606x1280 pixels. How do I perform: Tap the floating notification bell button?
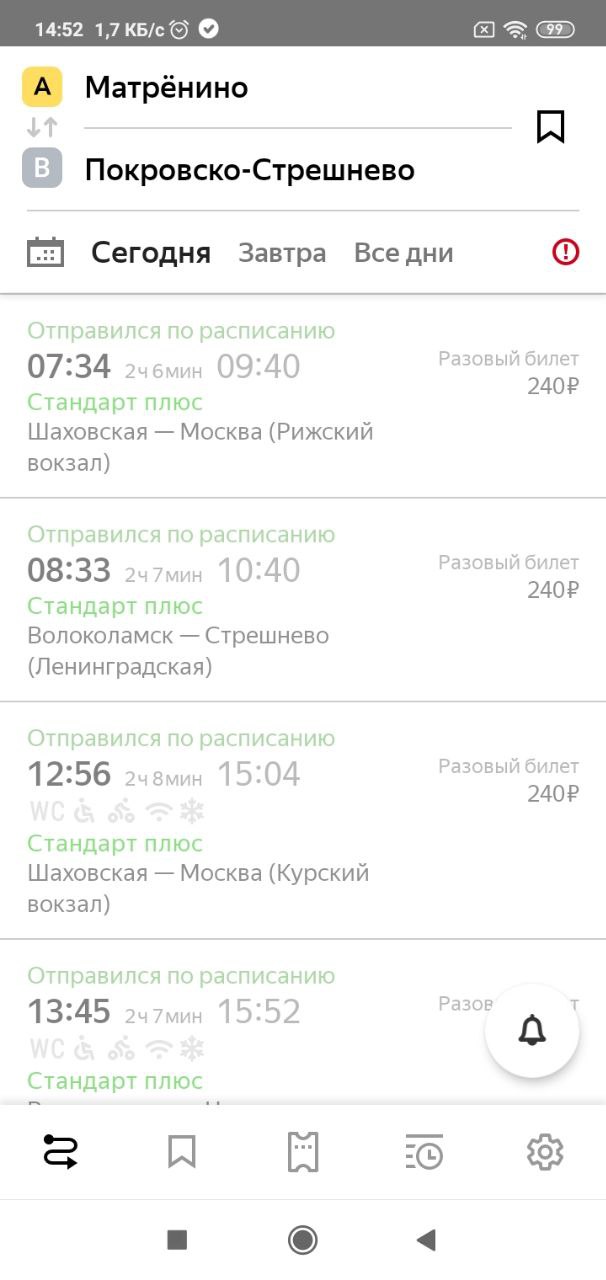click(532, 1031)
